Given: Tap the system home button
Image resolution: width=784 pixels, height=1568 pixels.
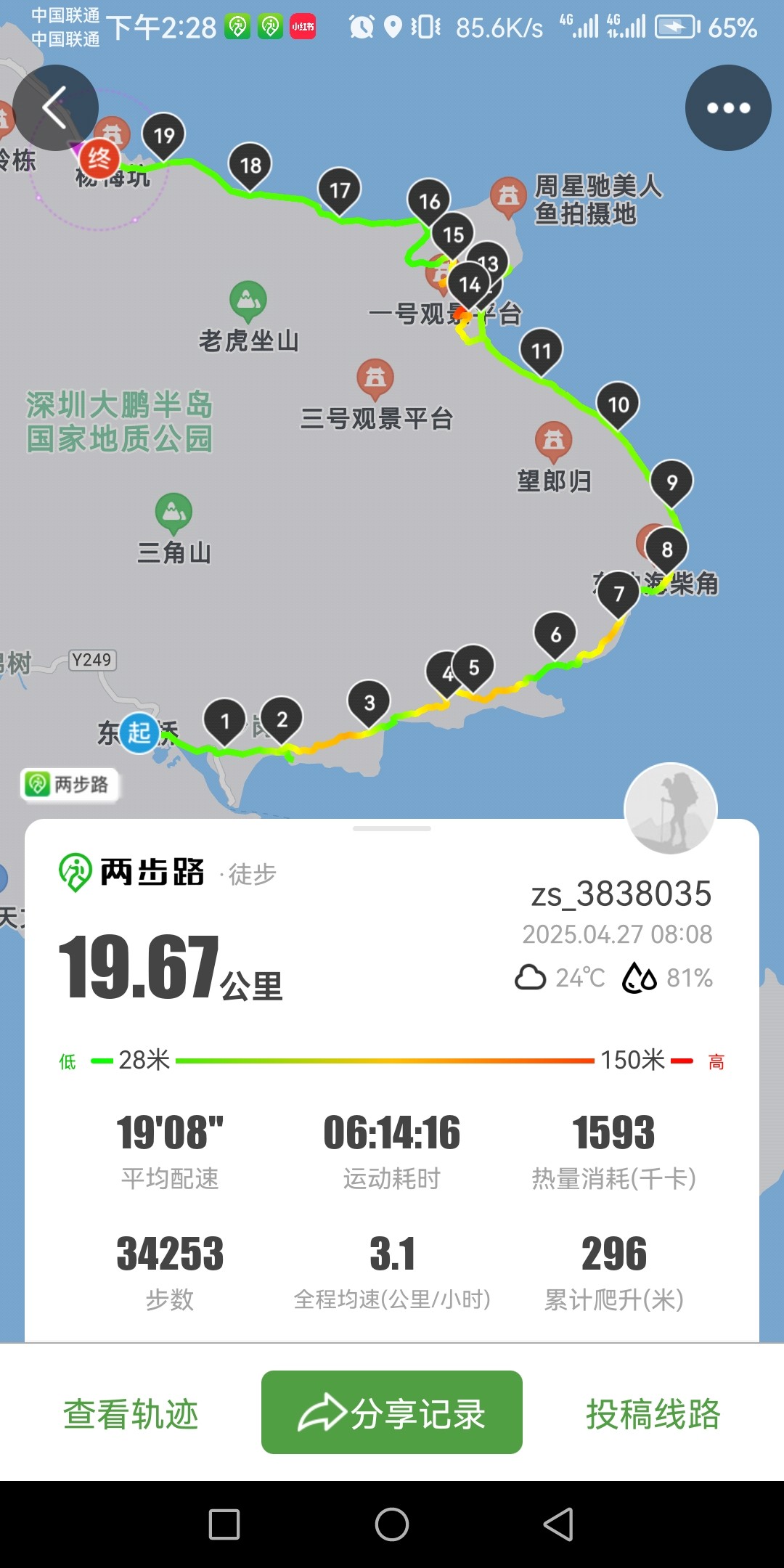Looking at the screenshot, I should tap(392, 1524).
